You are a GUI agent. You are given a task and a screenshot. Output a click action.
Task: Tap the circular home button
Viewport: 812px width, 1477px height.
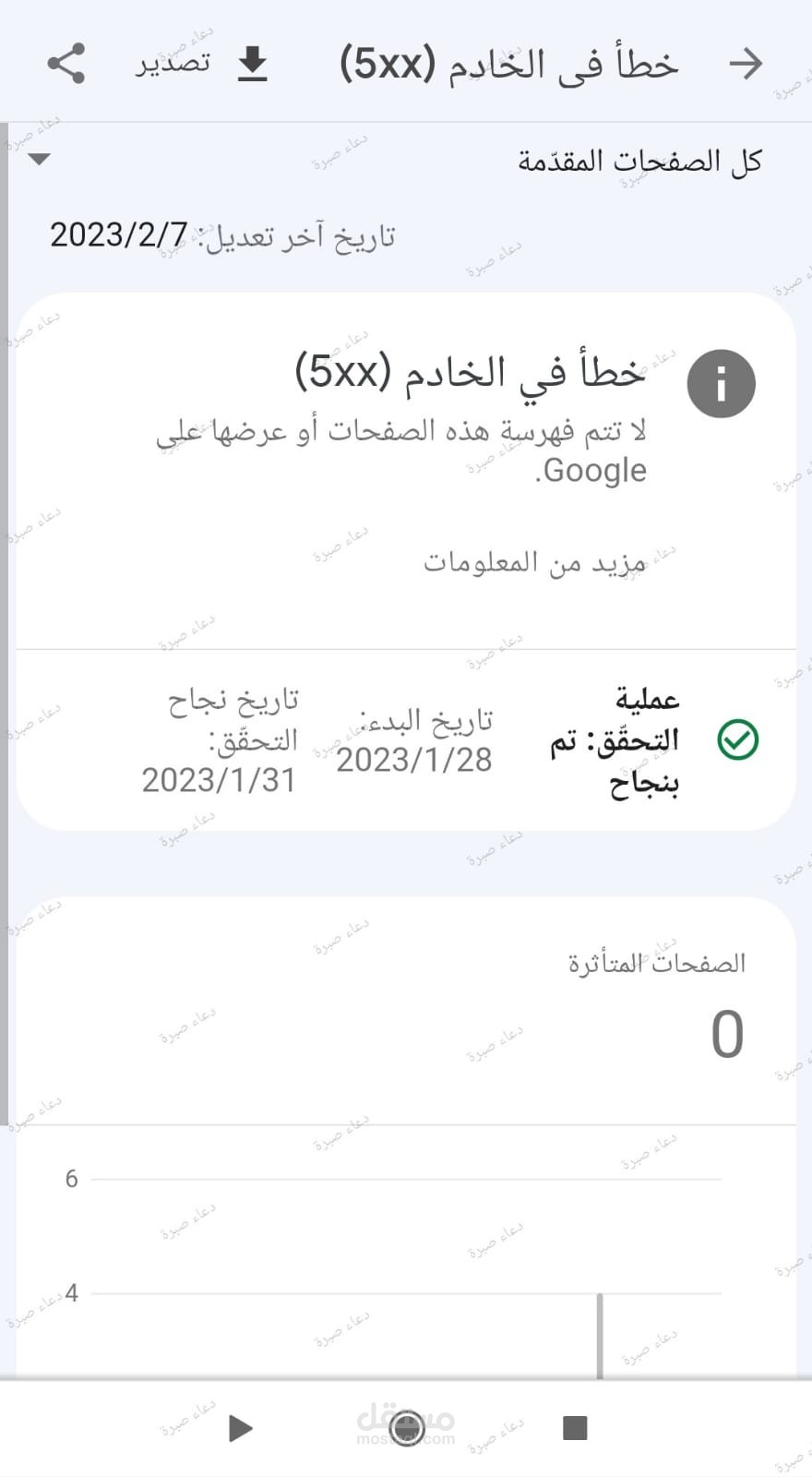click(x=407, y=1428)
